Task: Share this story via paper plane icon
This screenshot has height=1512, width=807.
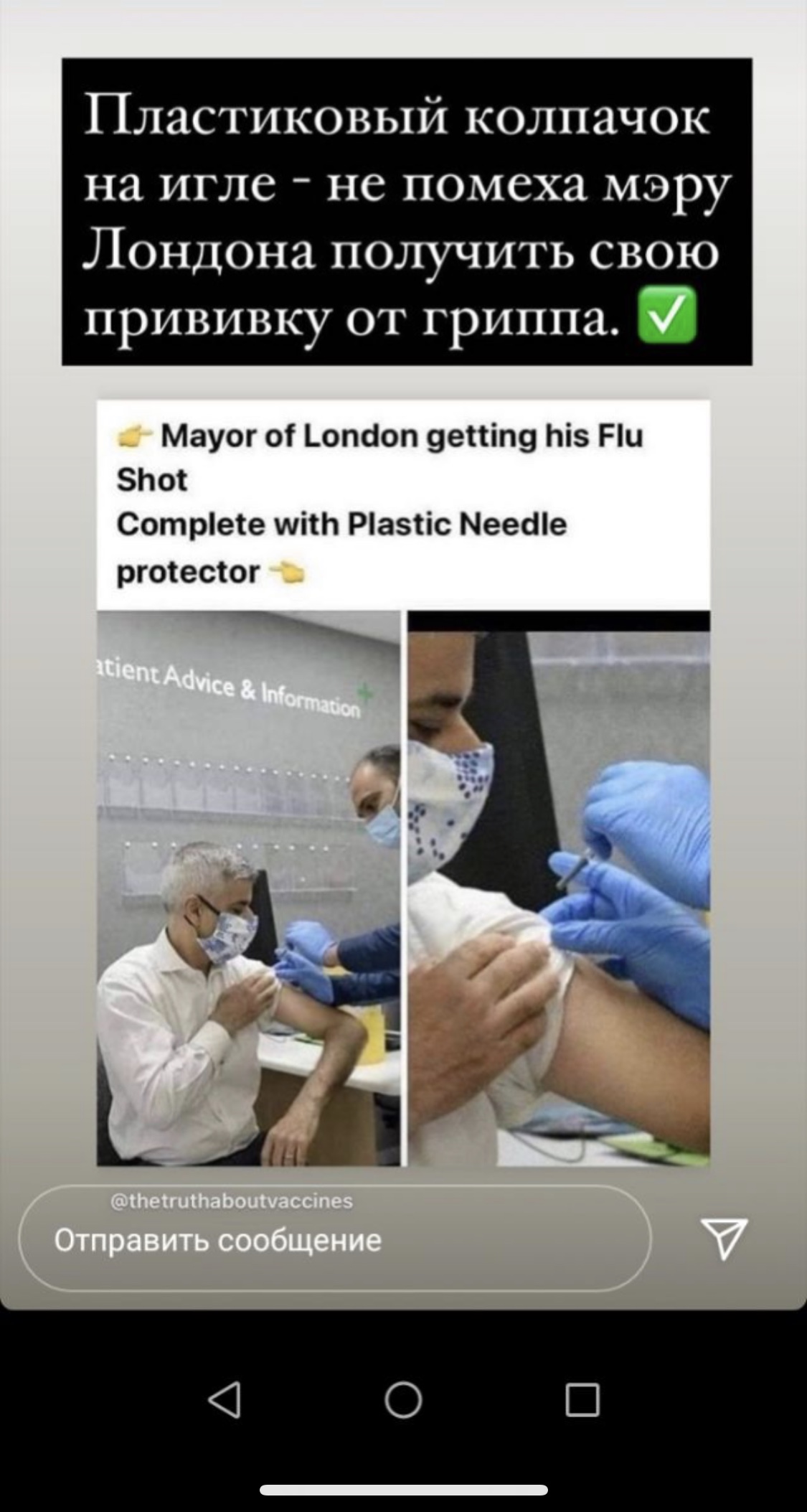Action: pos(724,1239)
